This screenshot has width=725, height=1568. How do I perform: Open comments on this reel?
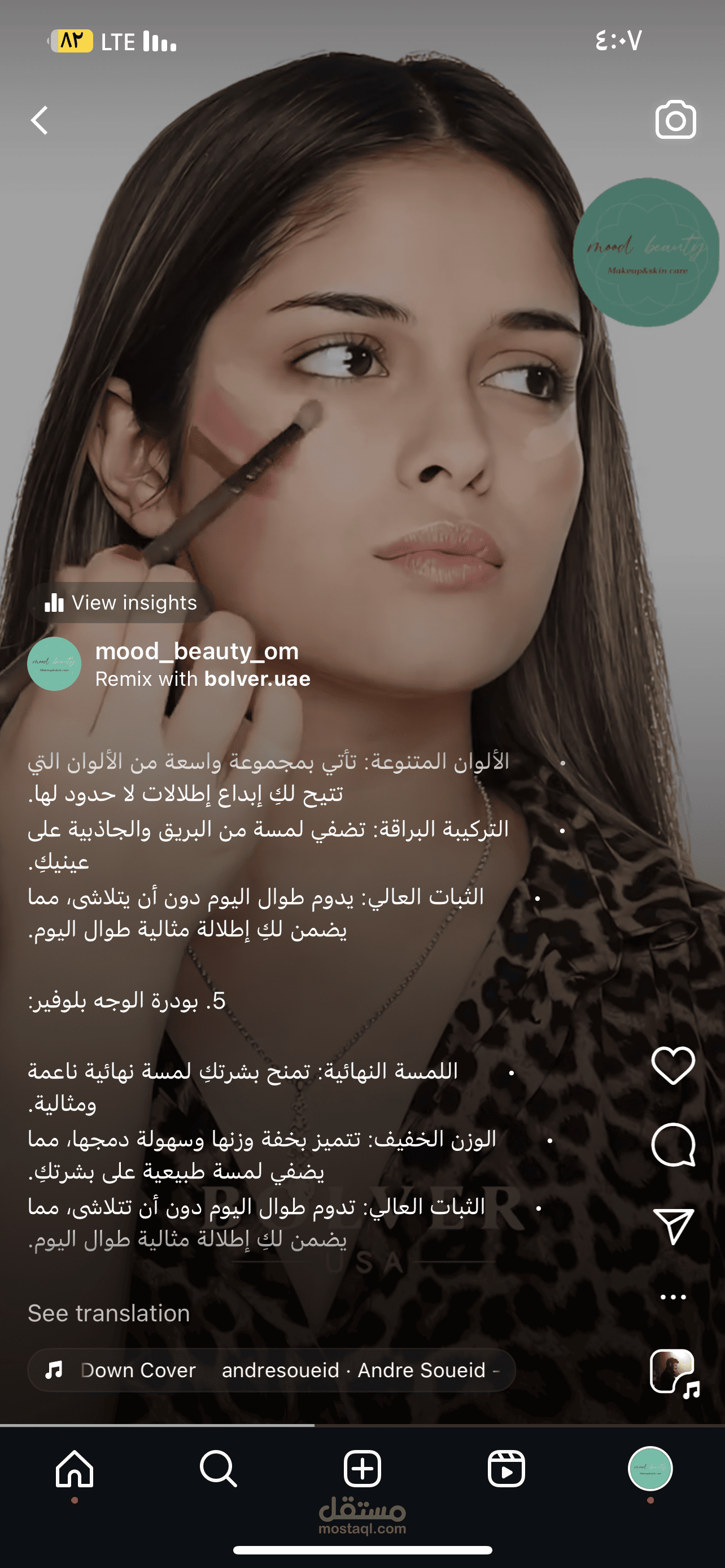click(673, 1144)
